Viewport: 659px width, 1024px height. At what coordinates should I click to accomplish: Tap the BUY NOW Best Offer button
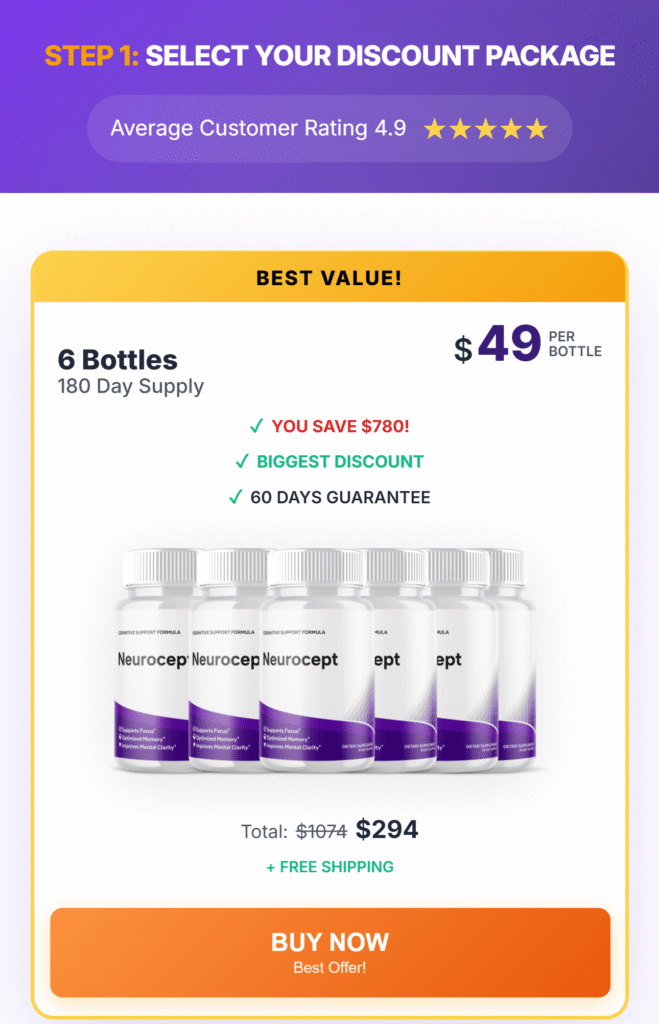coord(330,951)
